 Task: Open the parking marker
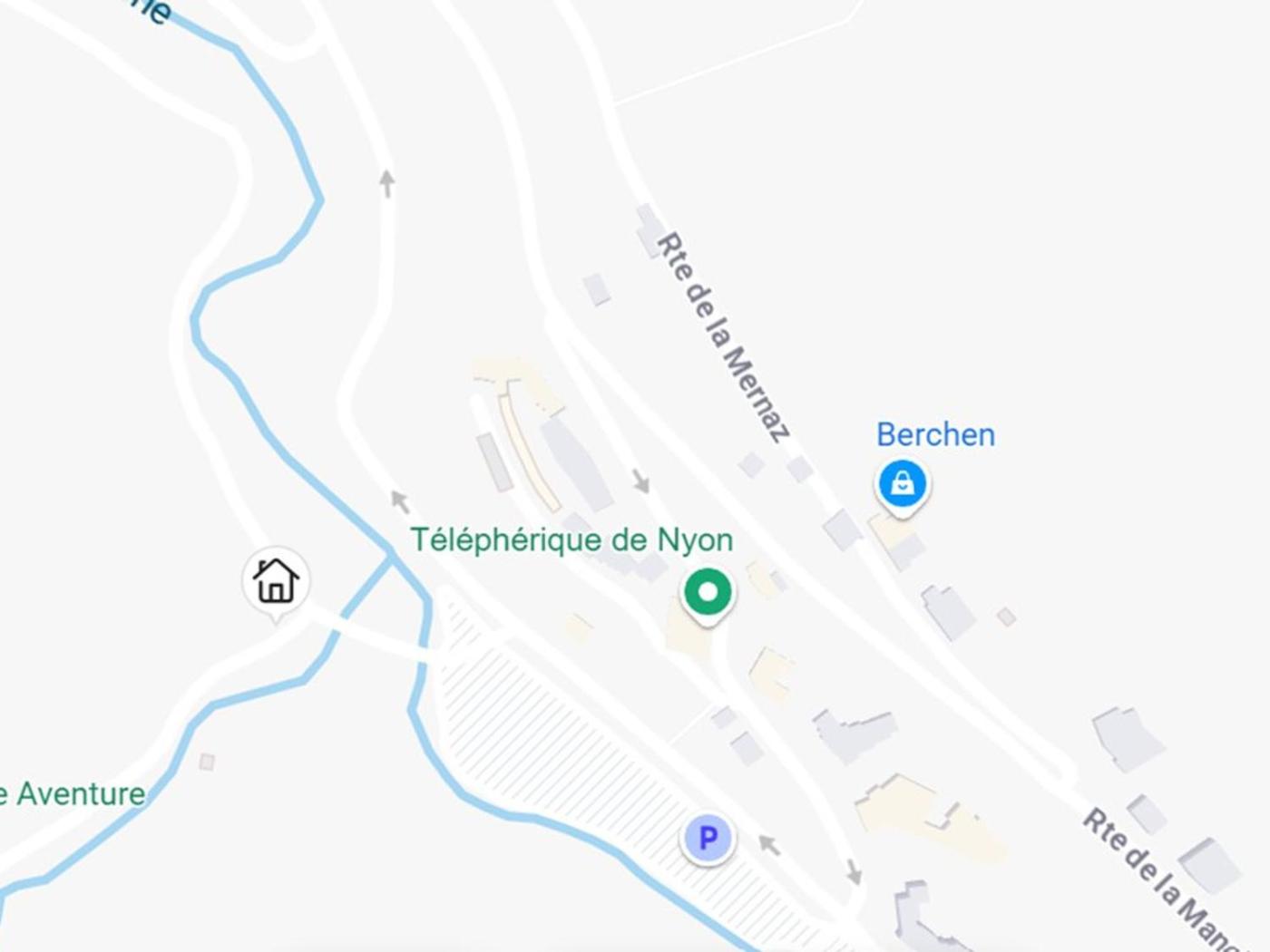click(x=708, y=838)
